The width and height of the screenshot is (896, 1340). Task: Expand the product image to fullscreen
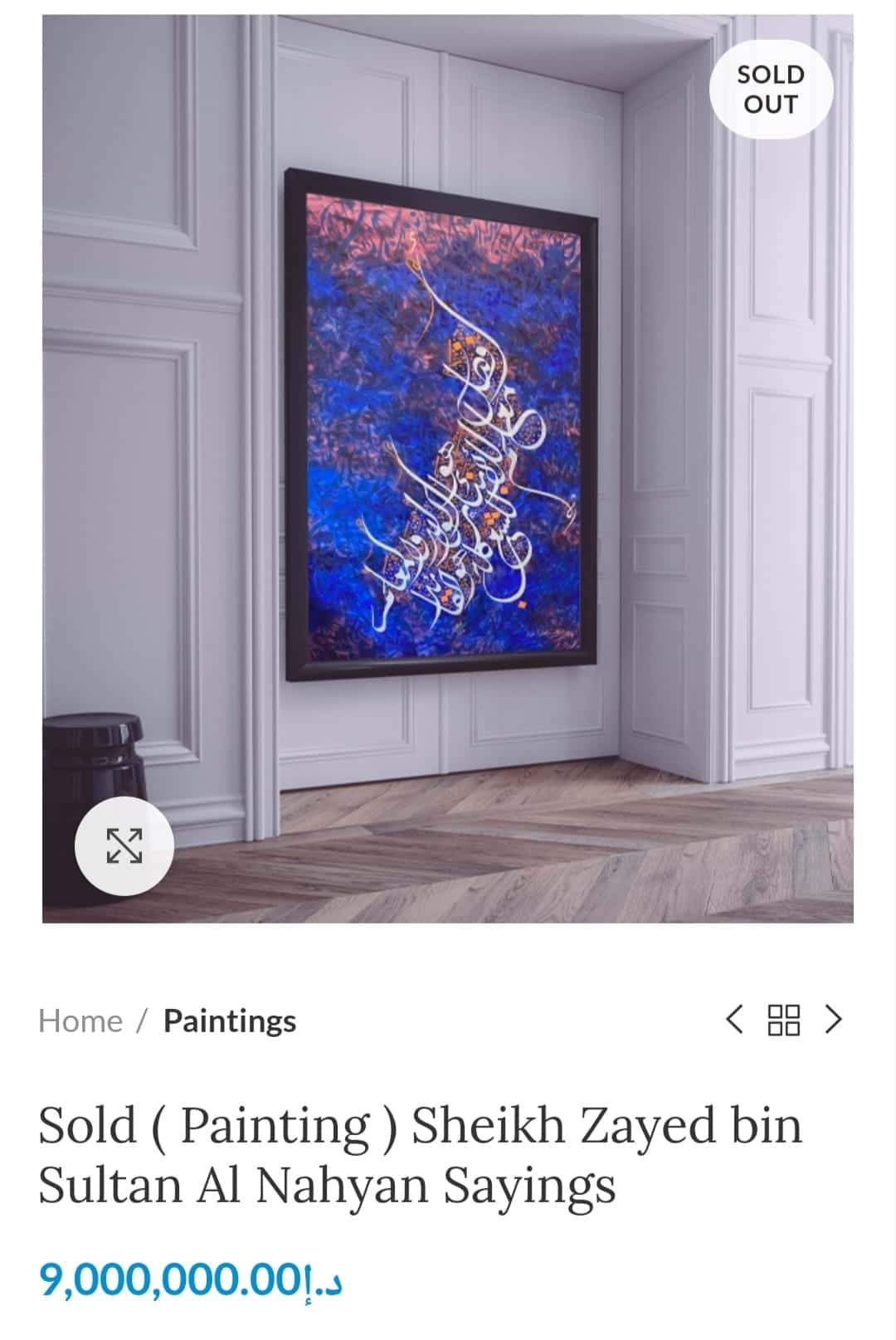(124, 845)
